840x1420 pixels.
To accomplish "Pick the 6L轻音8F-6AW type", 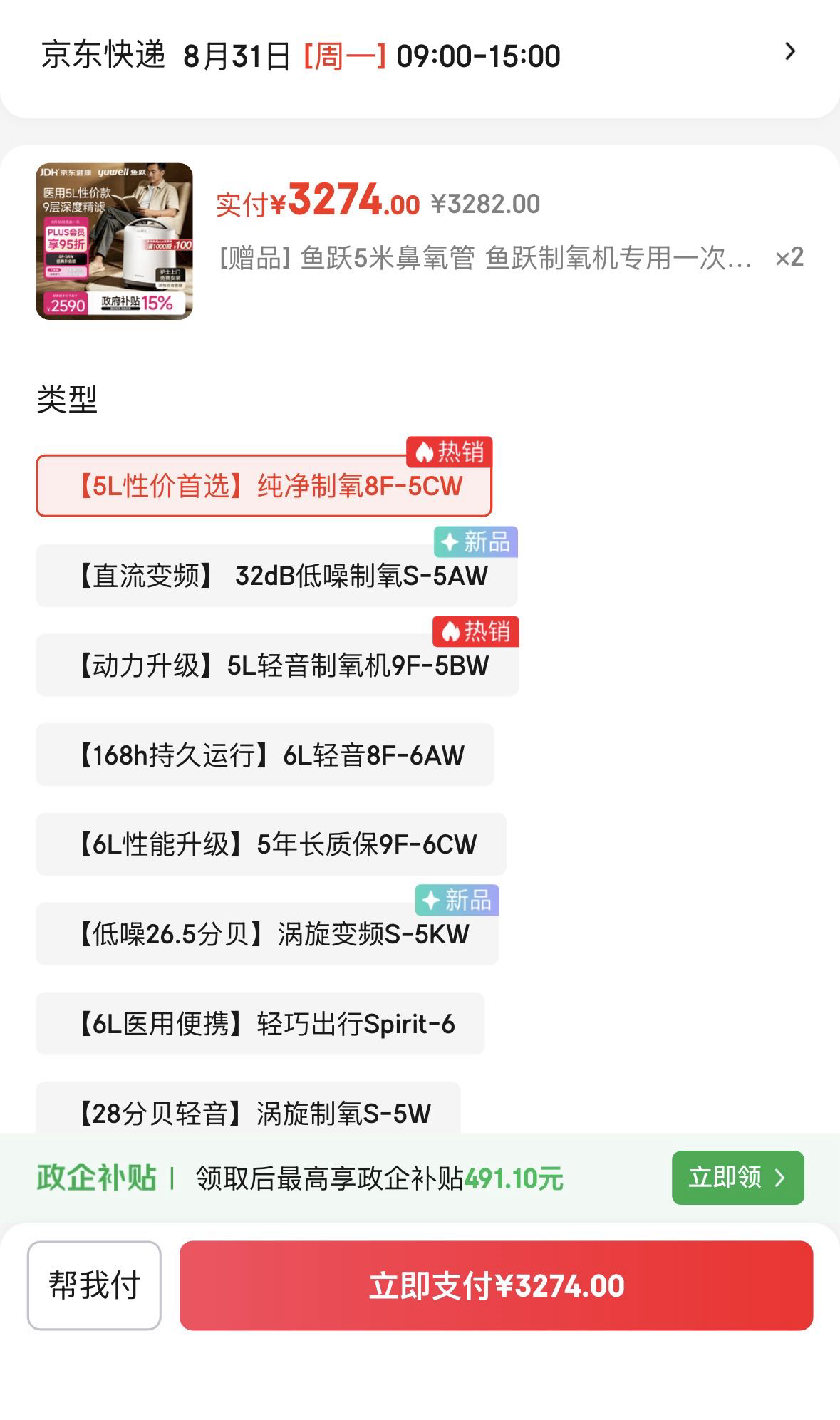I will coord(265,755).
